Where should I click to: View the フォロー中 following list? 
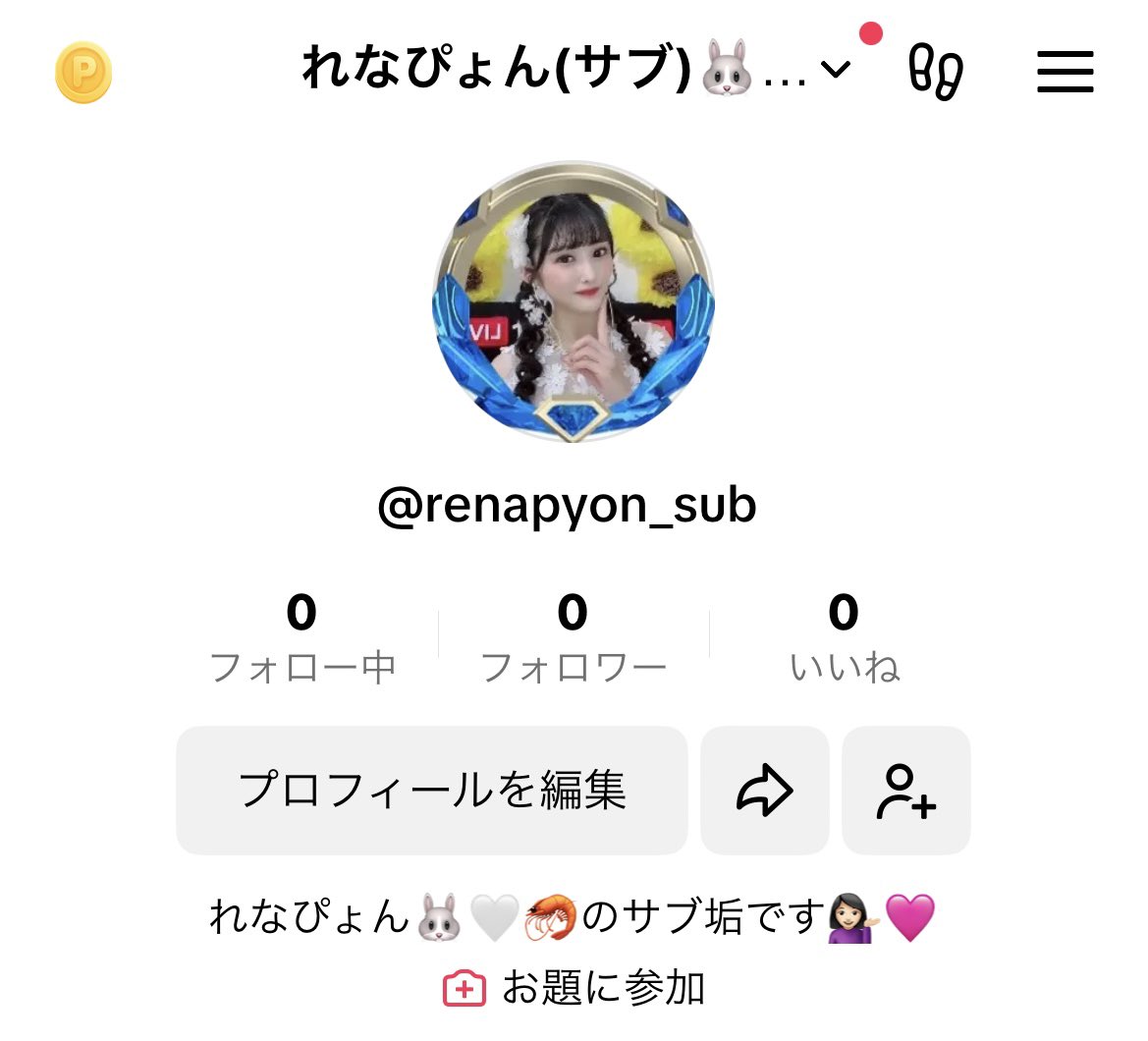click(301, 638)
